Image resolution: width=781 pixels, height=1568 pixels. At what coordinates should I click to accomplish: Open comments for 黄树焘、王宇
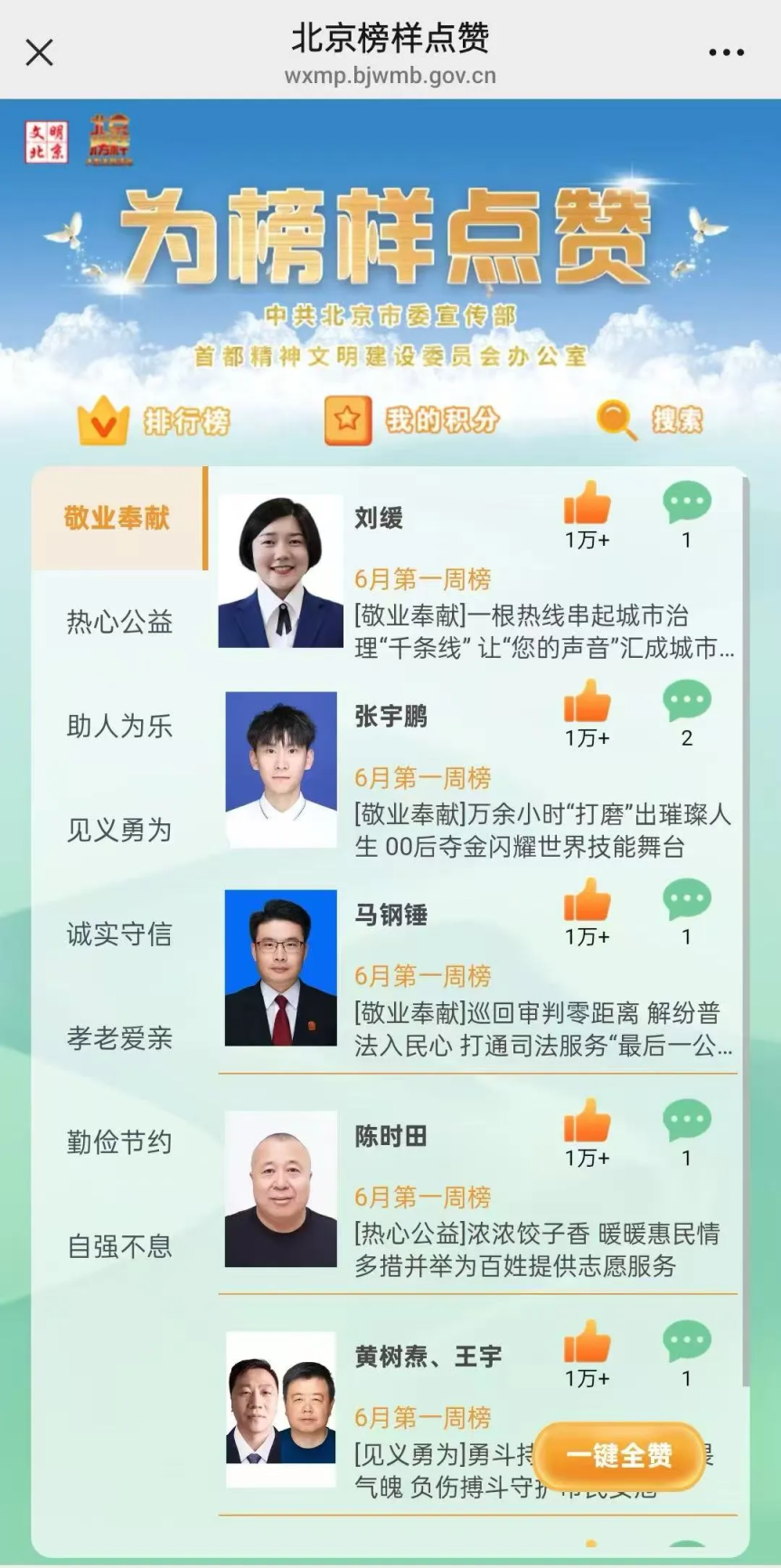coord(687,1342)
